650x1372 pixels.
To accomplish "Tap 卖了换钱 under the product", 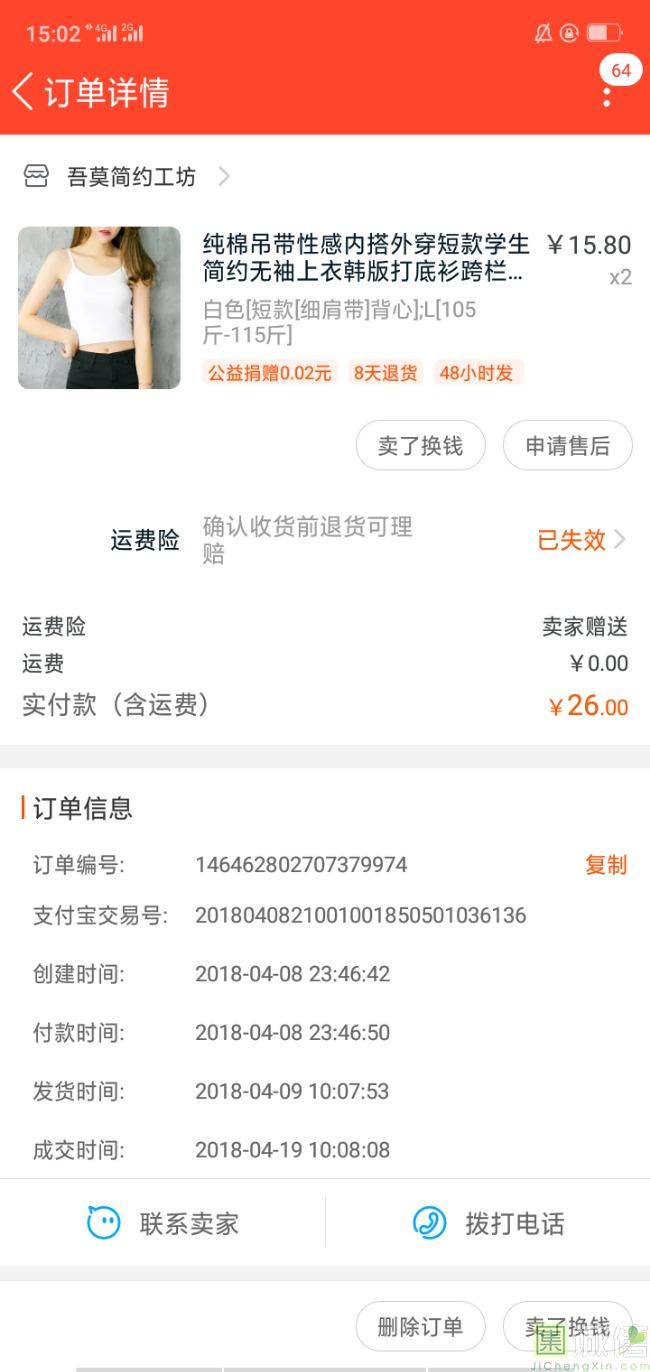I will click(x=420, y=446).
